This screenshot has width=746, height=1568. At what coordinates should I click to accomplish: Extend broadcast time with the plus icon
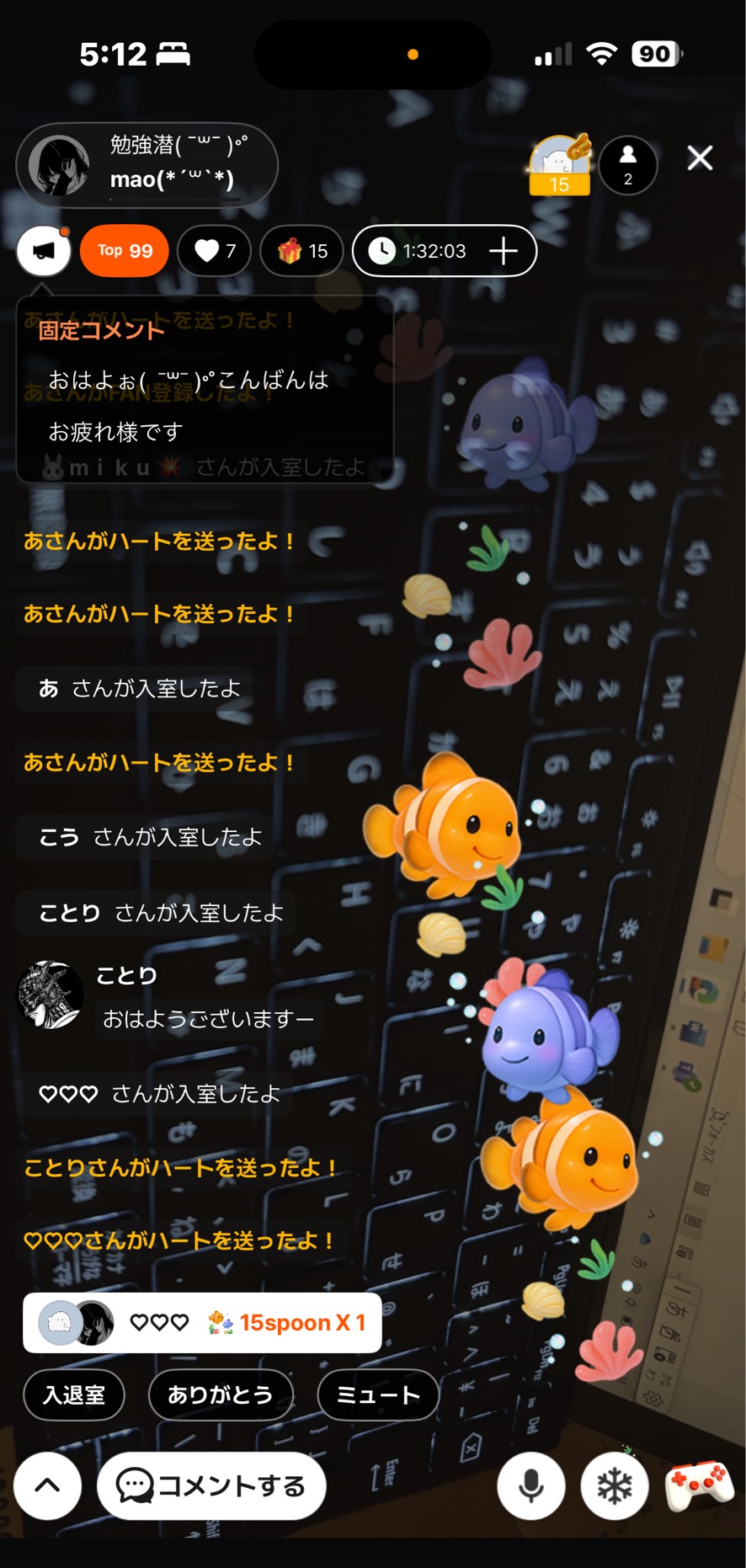(504, 251)
